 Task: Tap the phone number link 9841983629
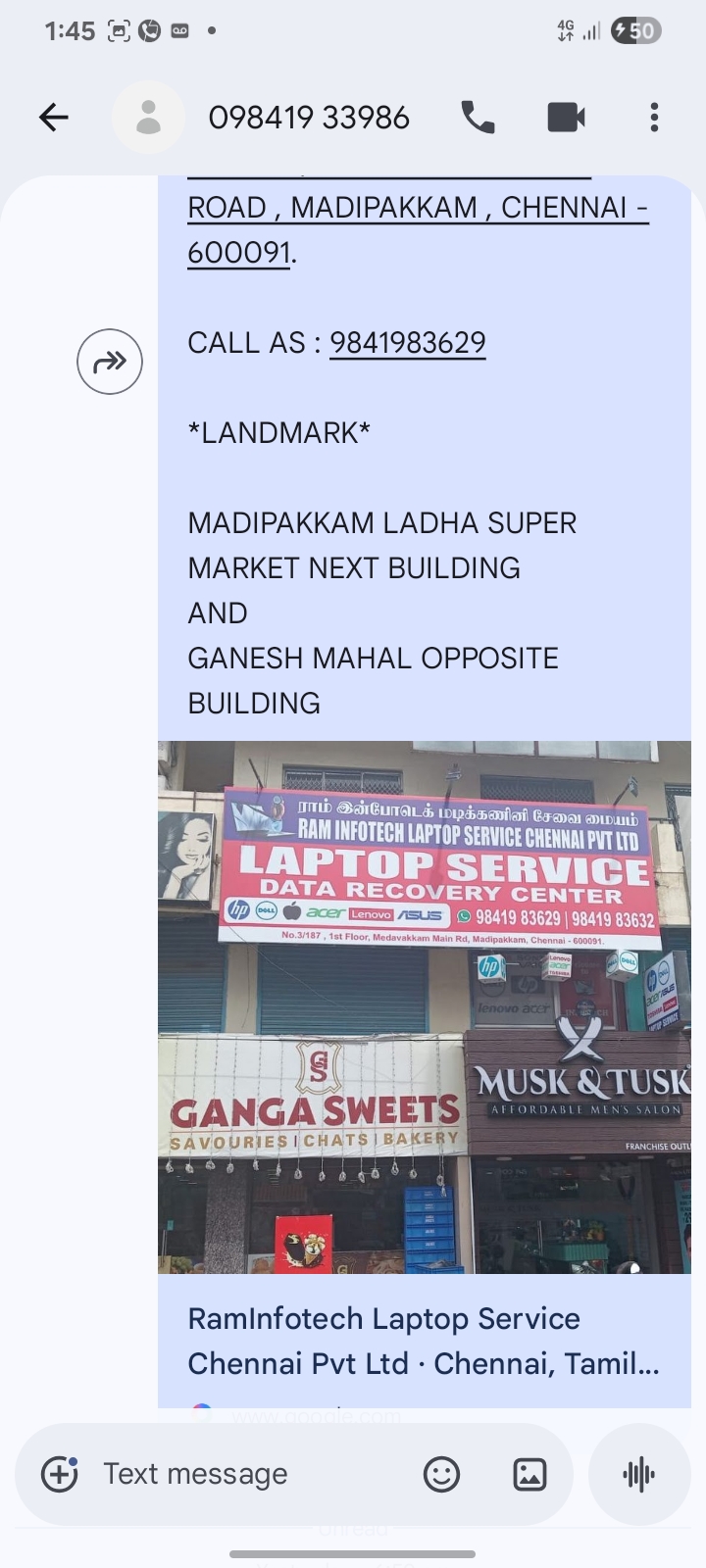point(407,343)
